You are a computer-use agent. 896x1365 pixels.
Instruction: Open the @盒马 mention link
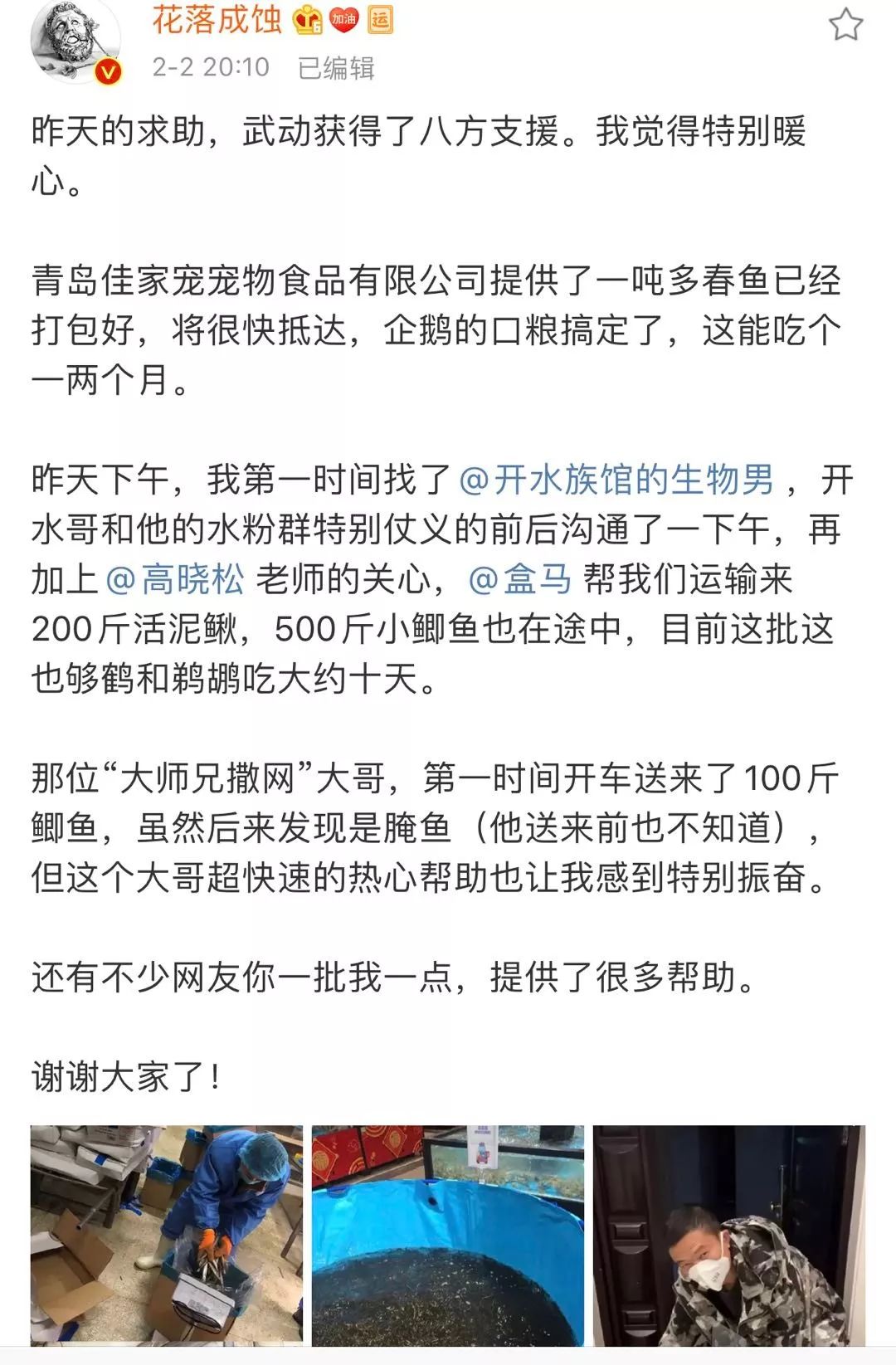(520, 580)
